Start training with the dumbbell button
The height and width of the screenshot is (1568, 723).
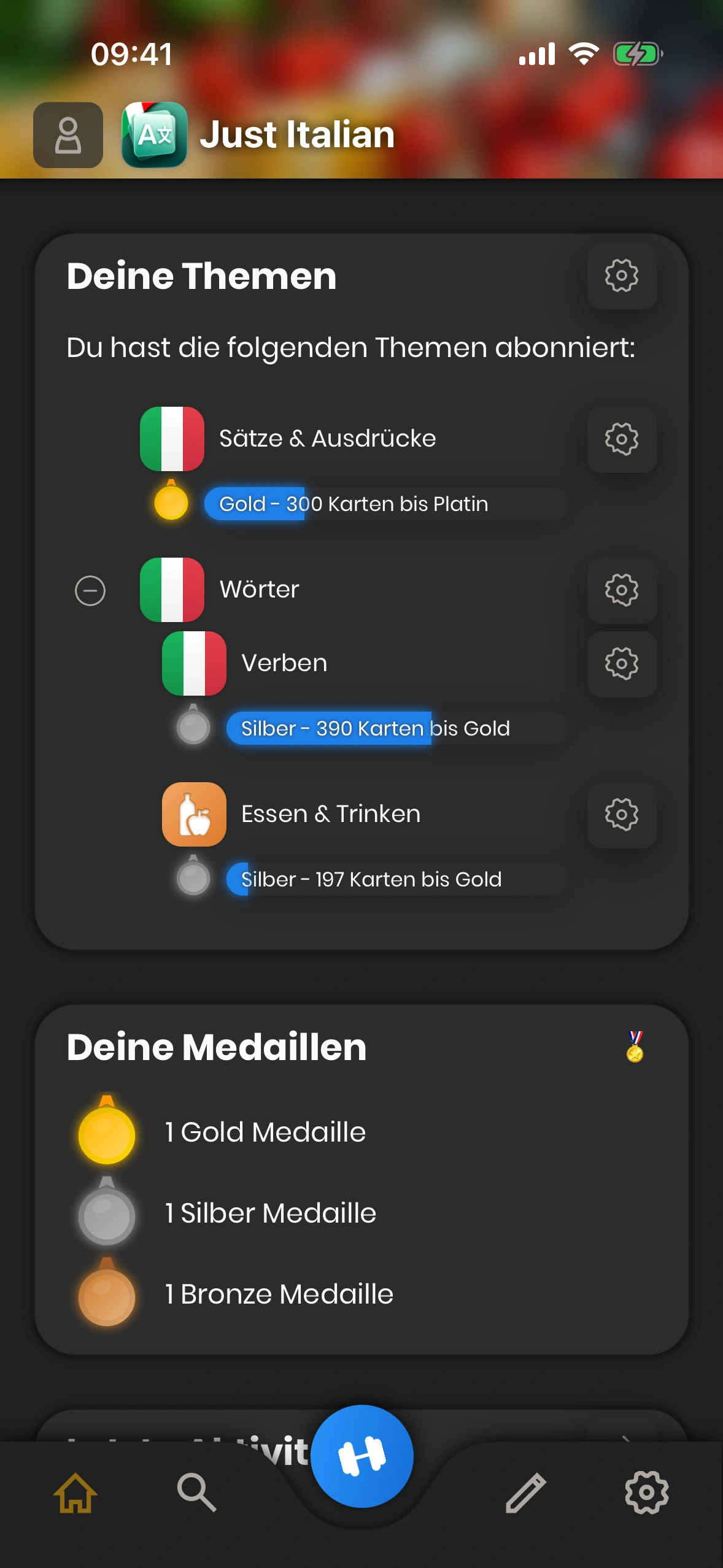361,1456
